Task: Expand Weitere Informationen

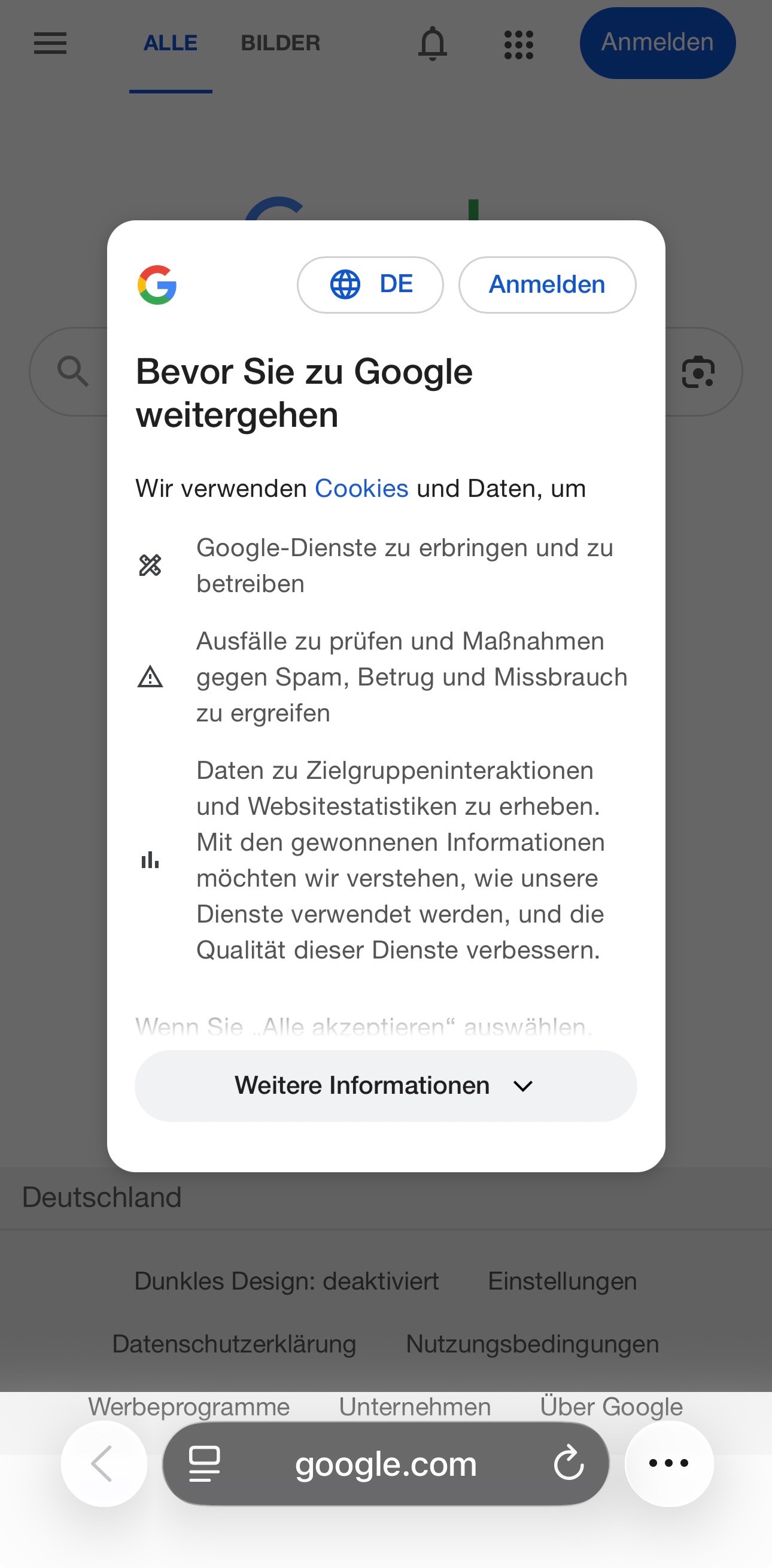Action: 385,1086
